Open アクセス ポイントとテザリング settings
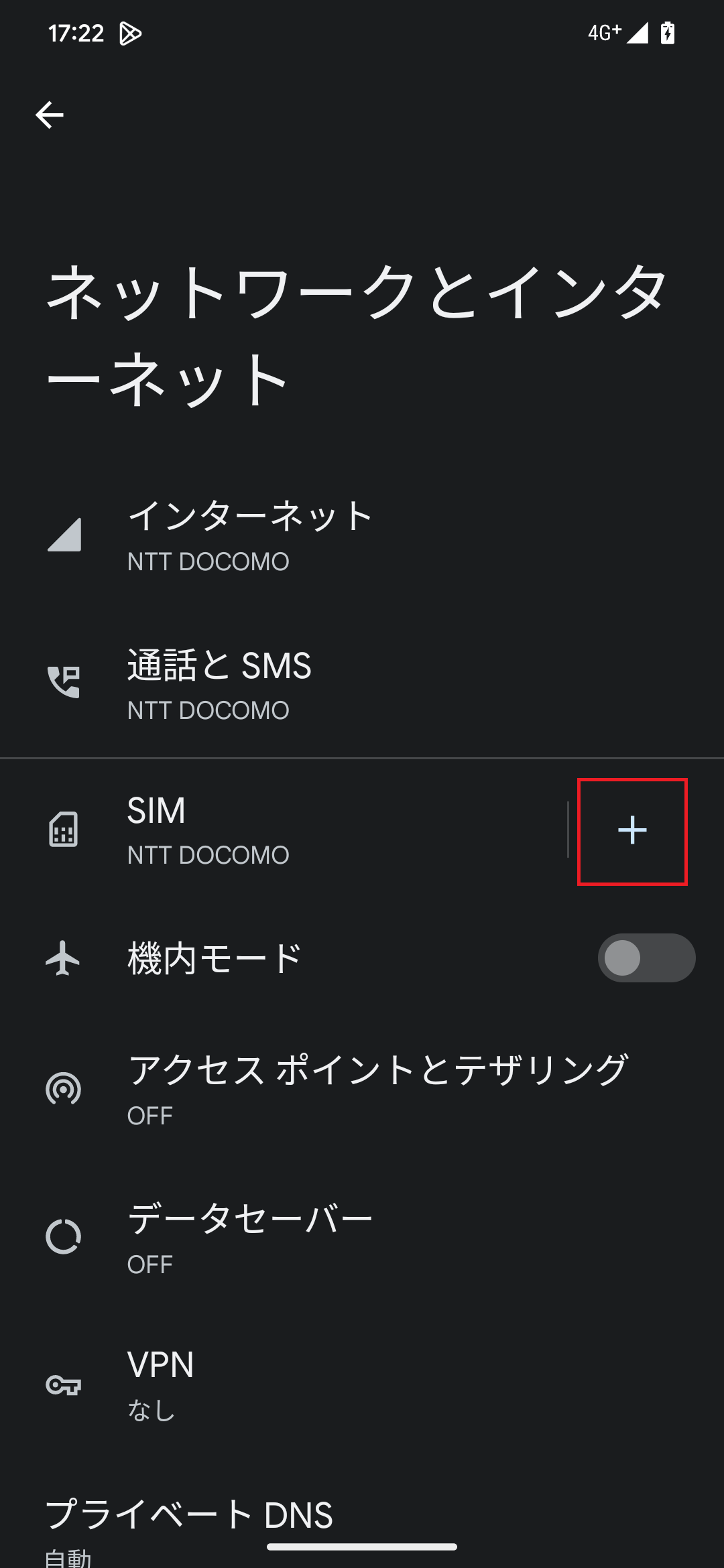The width and height of the screenshot is (724, 1568). [x=362, y=1089]
